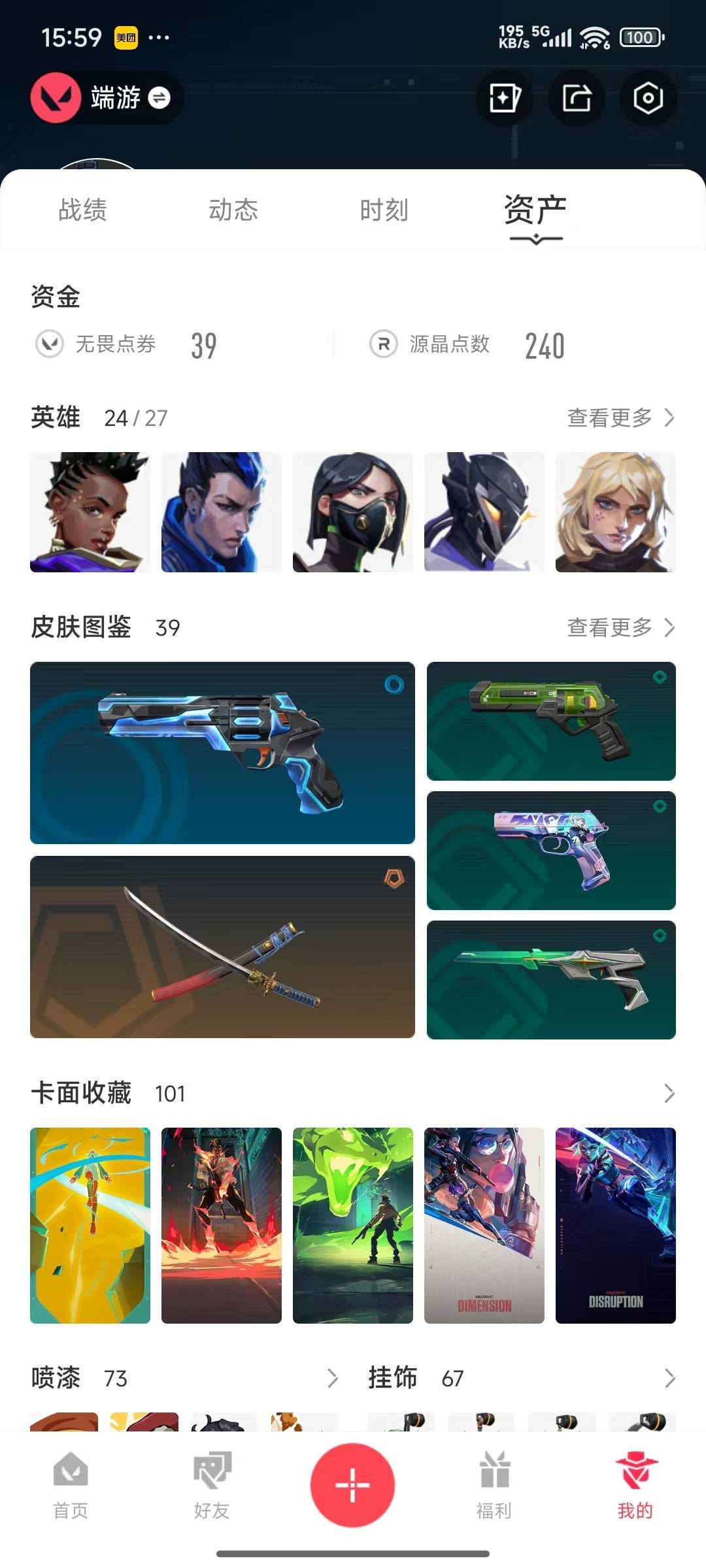Switch to the 战绩 tab

(x=82, y=210)
